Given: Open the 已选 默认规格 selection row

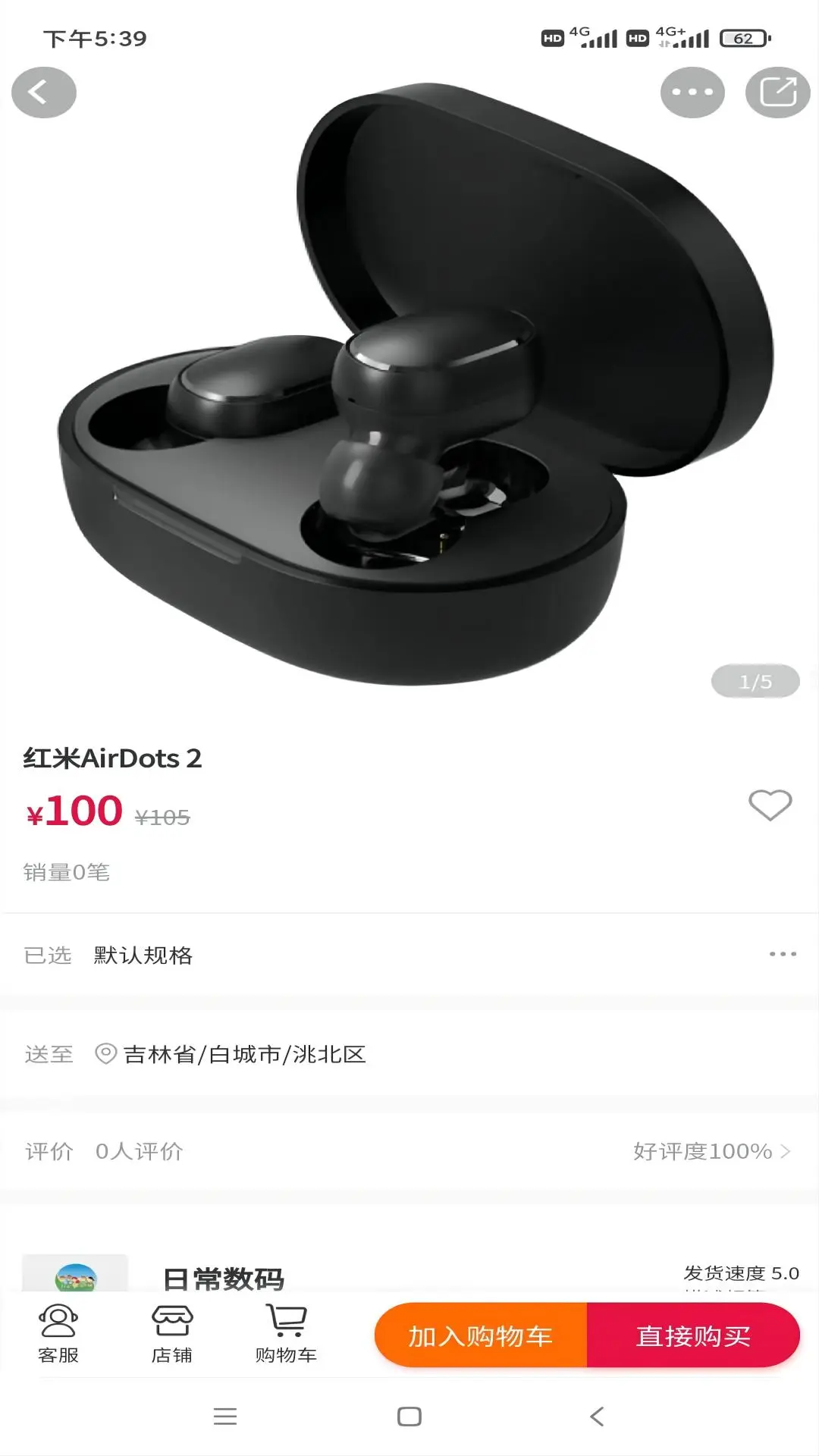Looking at the screenshot, I should tap(141, 955).
